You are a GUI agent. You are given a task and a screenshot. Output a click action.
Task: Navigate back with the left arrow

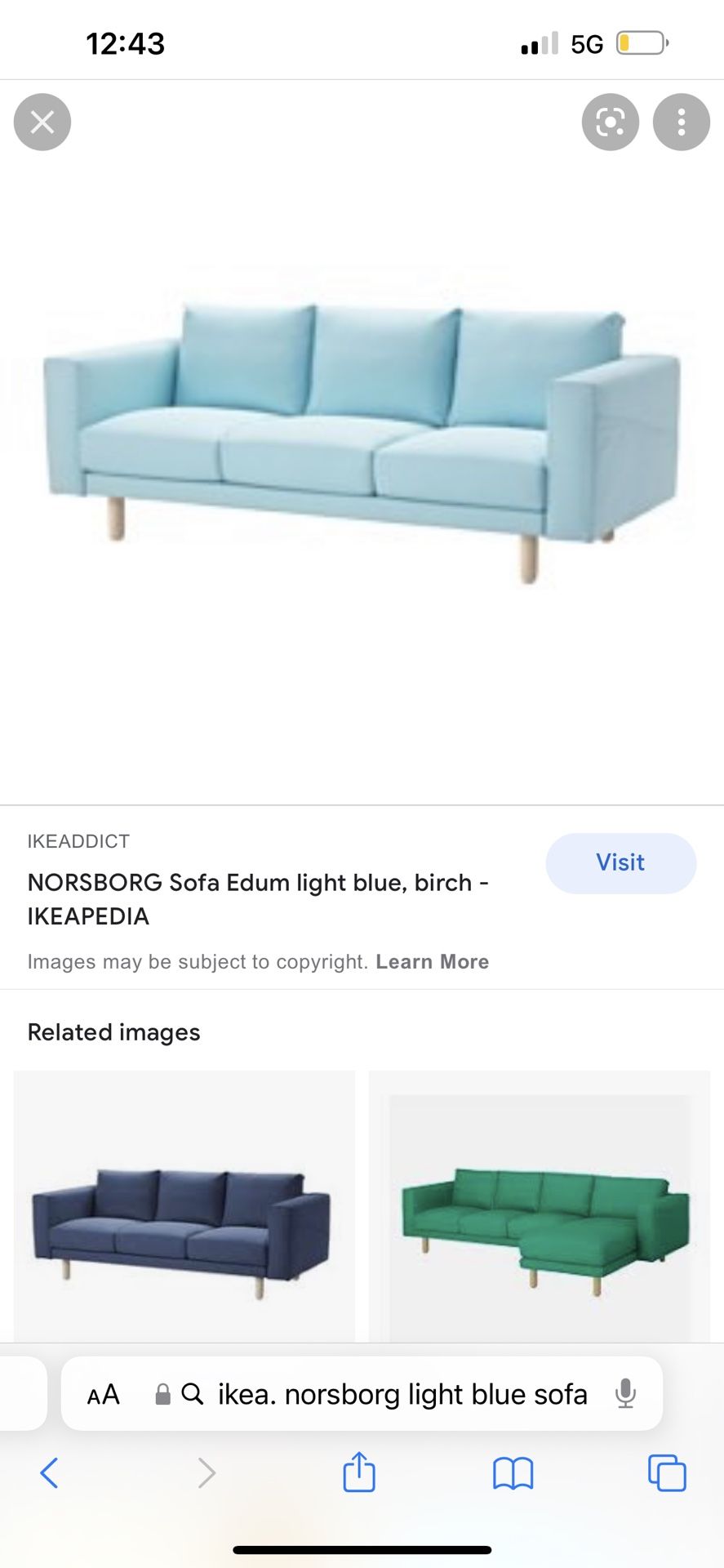click(51, 1472)
